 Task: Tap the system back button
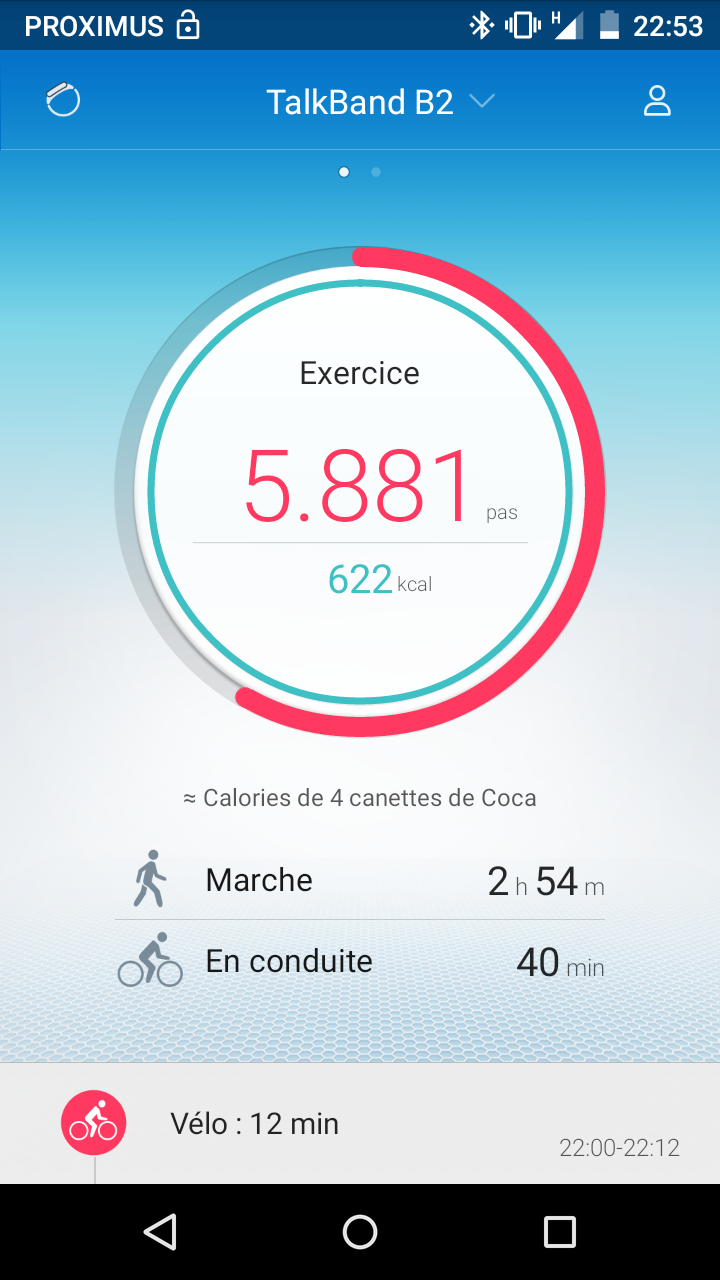pyautogui.click(x=160, y=1232)
